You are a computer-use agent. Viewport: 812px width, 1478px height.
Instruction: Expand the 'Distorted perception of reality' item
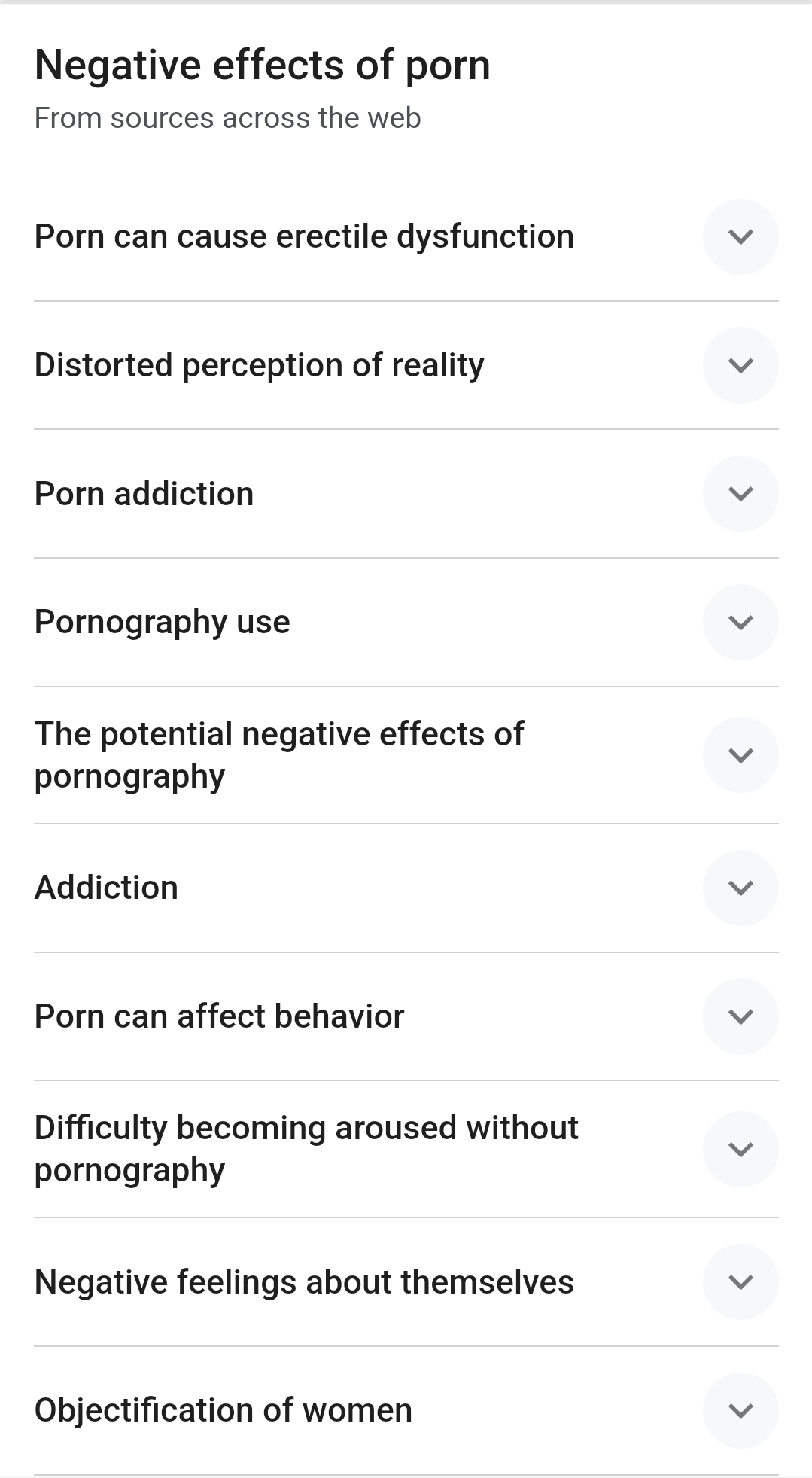point(741,365)
